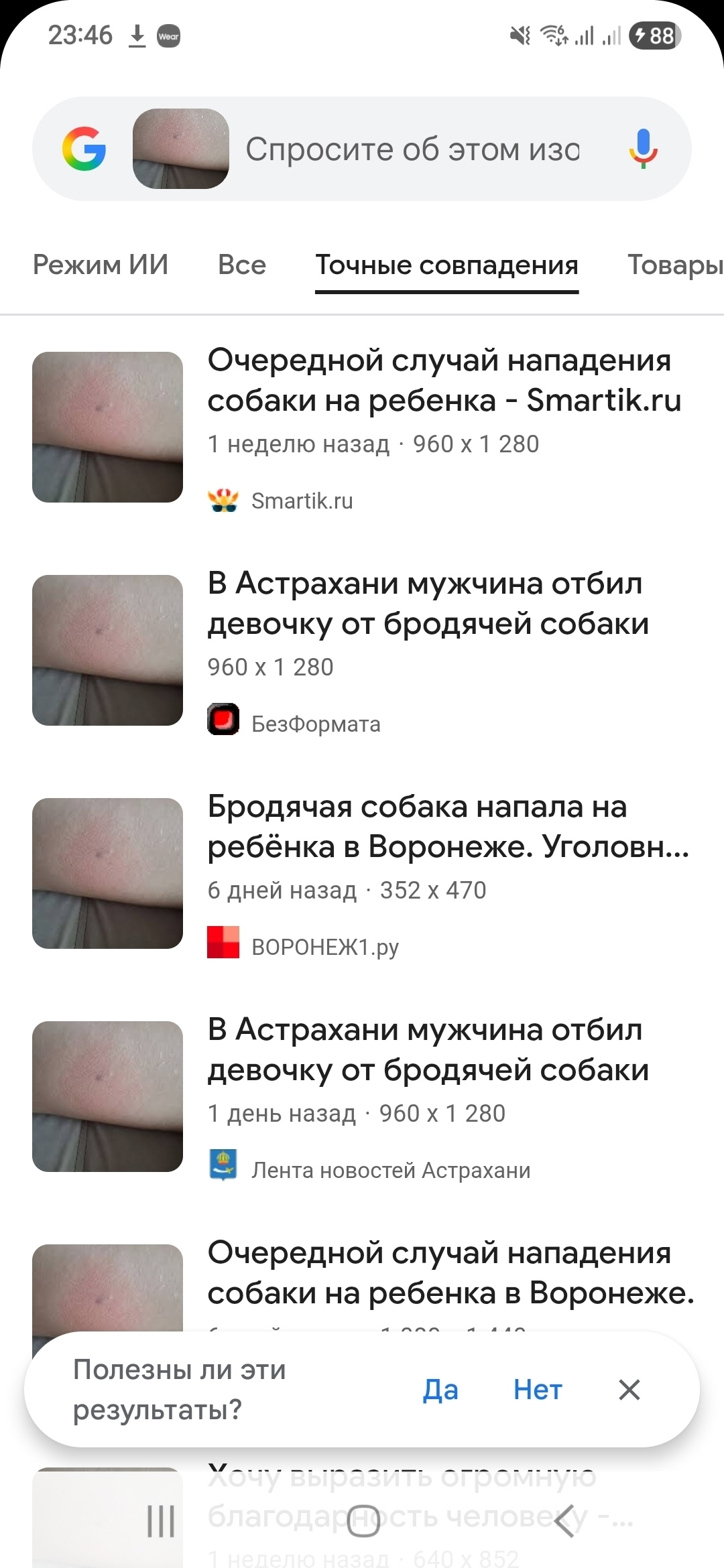Answer Нет to the results feedback

538,1390
